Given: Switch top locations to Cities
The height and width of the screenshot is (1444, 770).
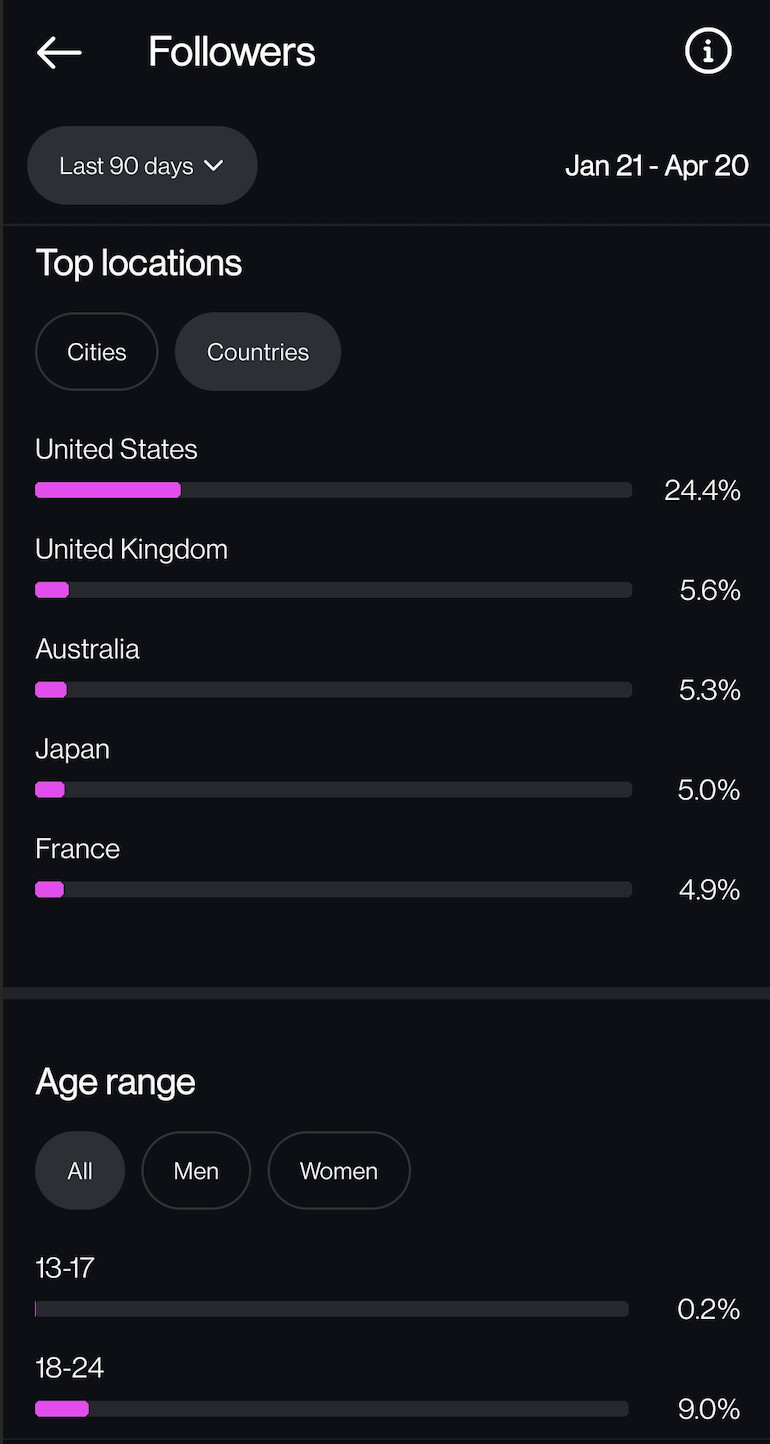Looking at the screenshot, I should coord(97,352).
